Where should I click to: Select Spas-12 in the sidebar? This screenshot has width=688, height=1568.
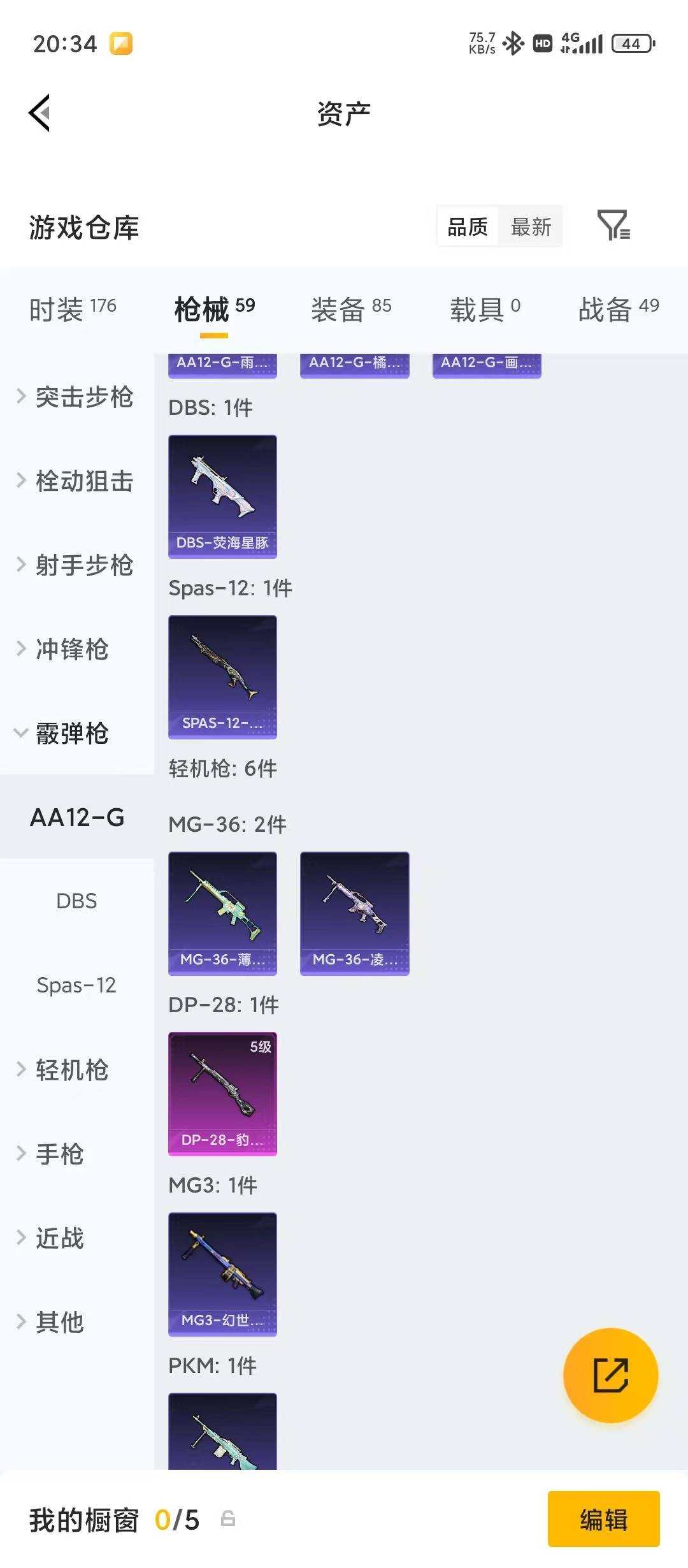[x=76, y=985]
